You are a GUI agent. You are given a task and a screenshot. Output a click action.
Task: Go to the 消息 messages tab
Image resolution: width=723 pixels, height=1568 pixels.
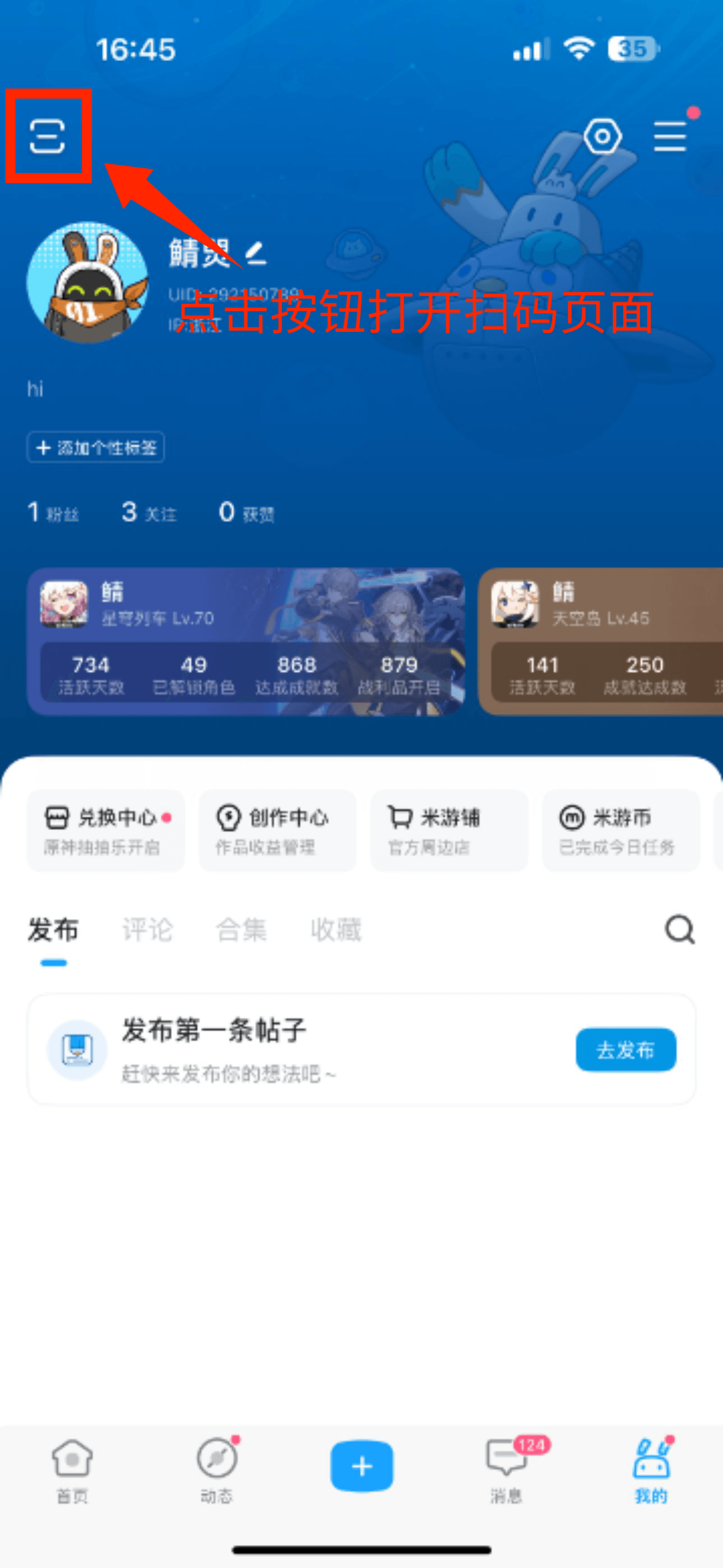click(506, 1468)
